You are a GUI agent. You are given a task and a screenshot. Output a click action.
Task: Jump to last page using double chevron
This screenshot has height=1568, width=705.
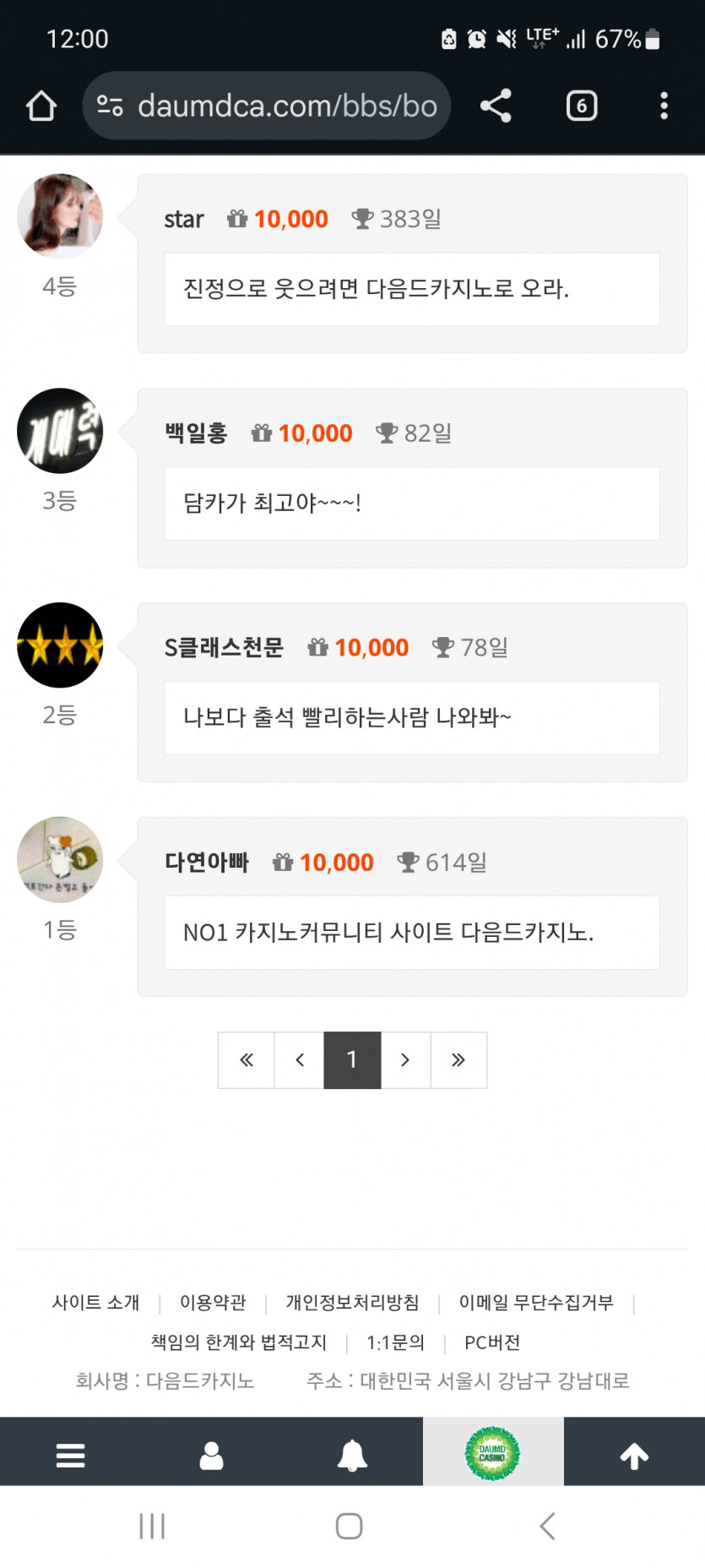coord(458,1060)
